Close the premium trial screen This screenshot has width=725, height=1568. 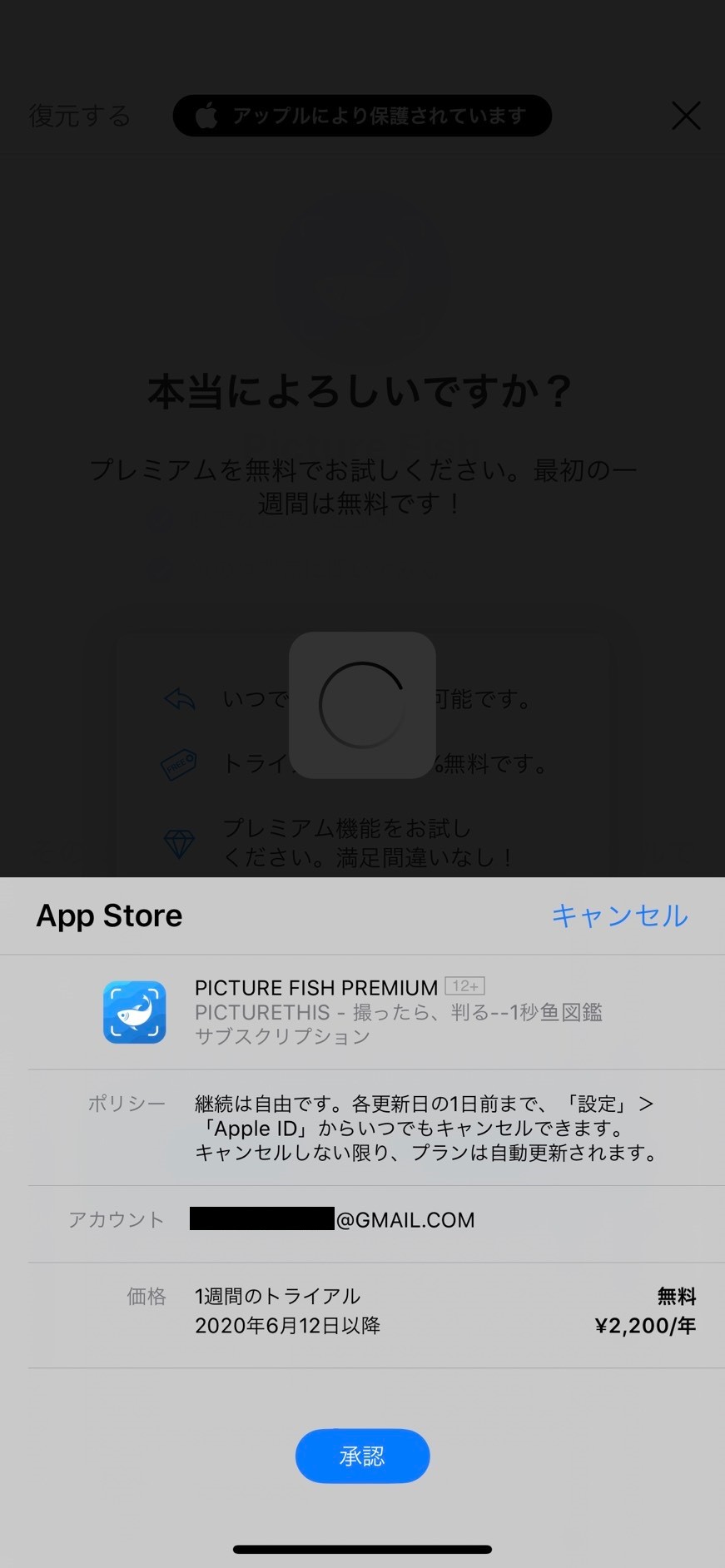click(686, 116)
